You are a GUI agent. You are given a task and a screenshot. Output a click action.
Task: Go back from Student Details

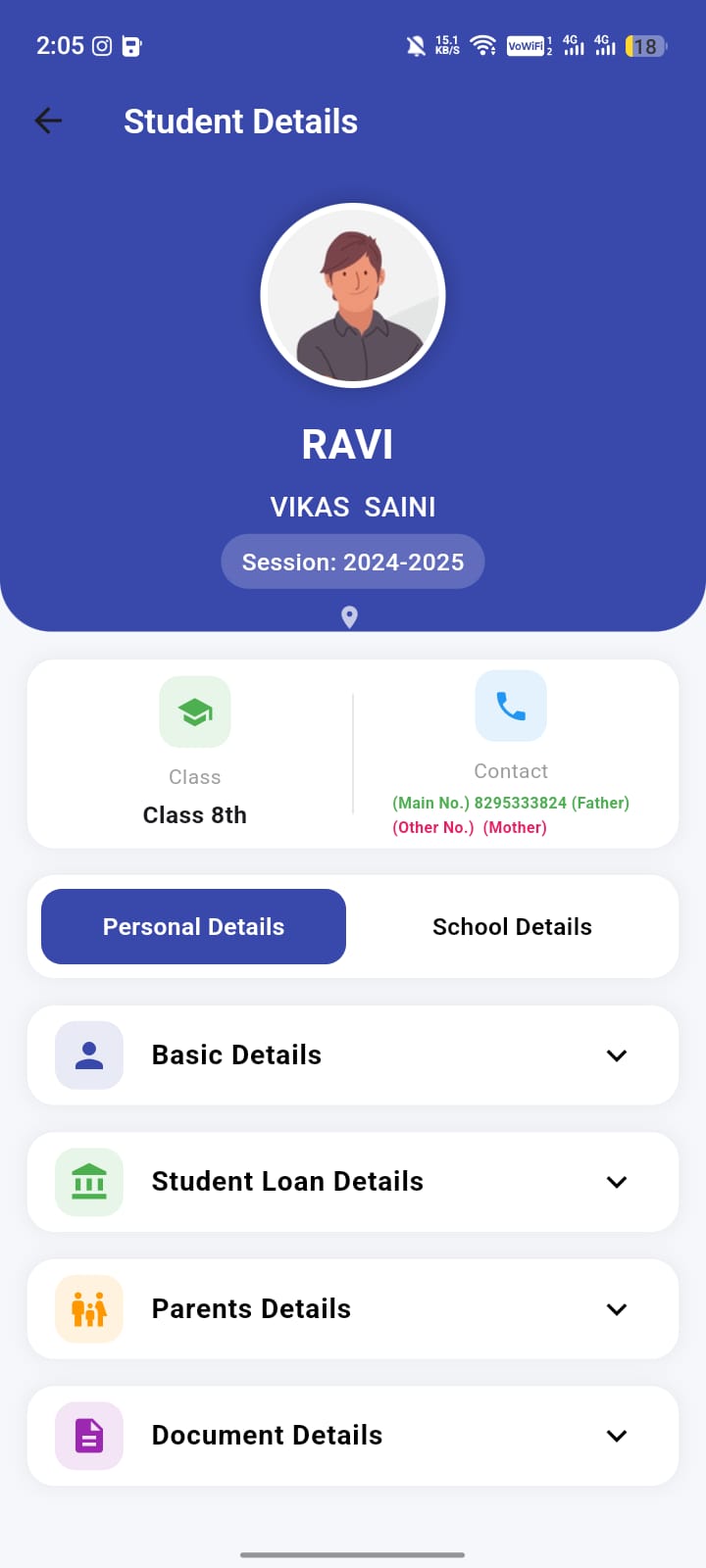tap(48, 121)
